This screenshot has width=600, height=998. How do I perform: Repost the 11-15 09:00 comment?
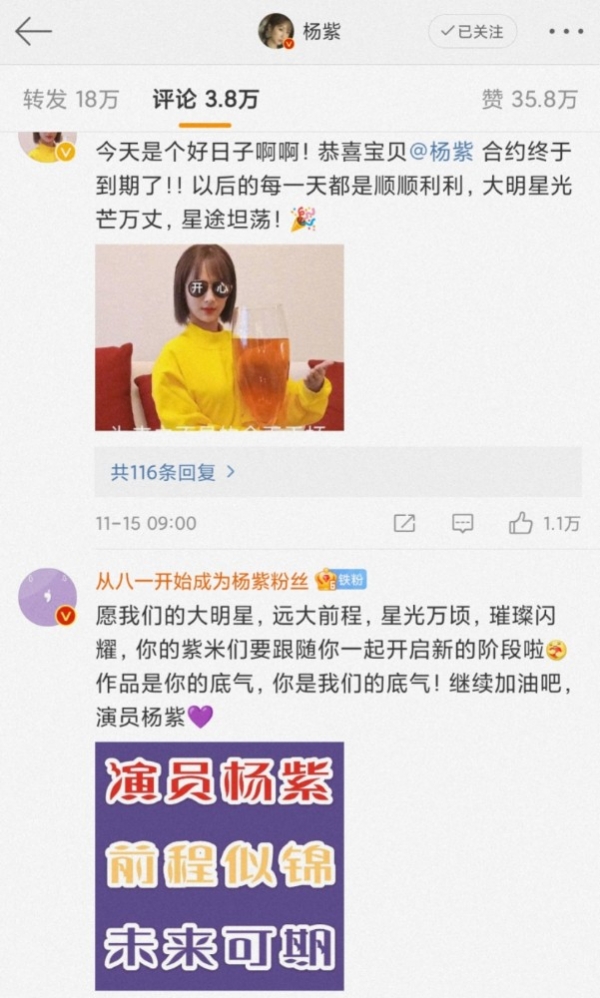(x=404, y=523)
